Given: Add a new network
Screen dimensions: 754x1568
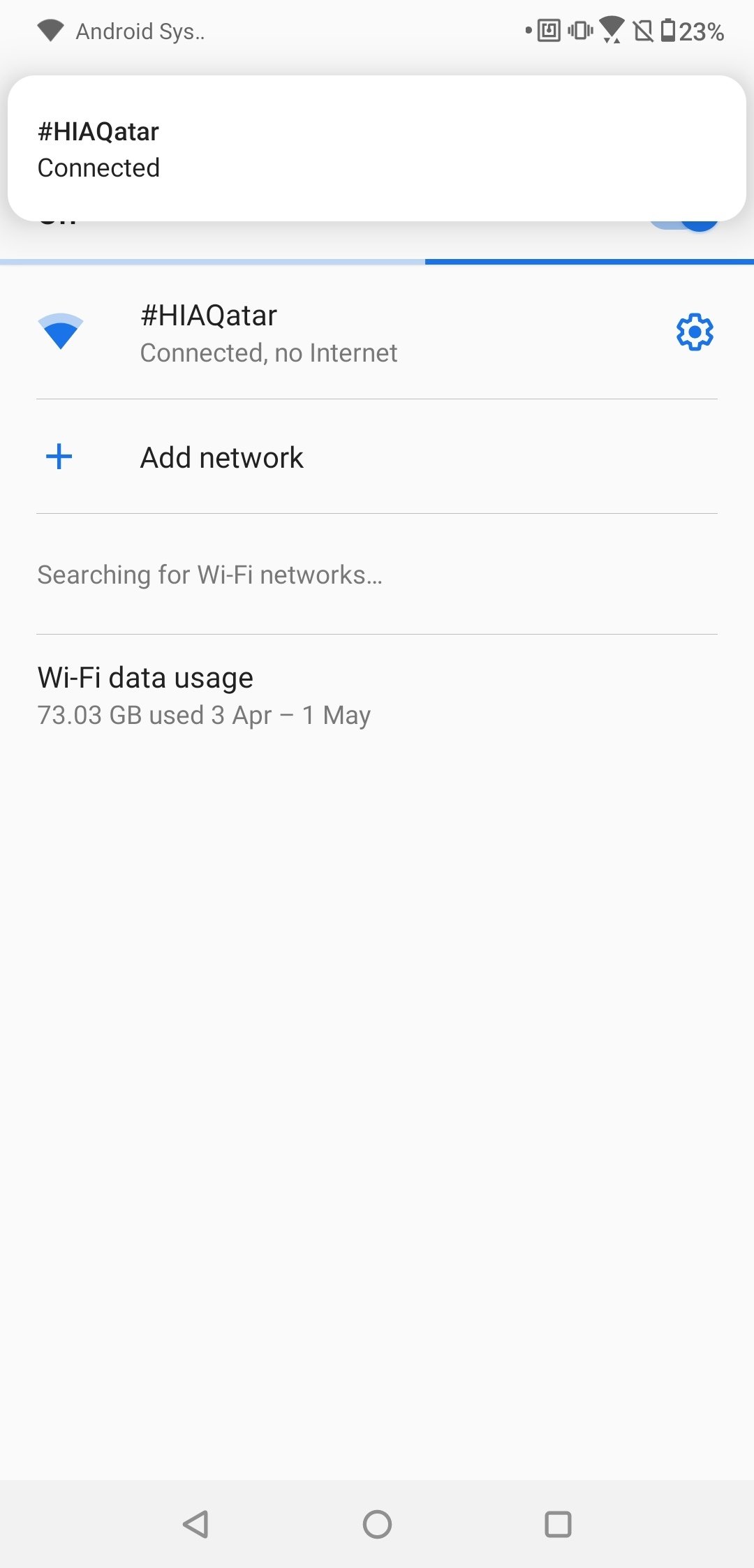Looking at the screenshot, I should (x=377, y=457).
